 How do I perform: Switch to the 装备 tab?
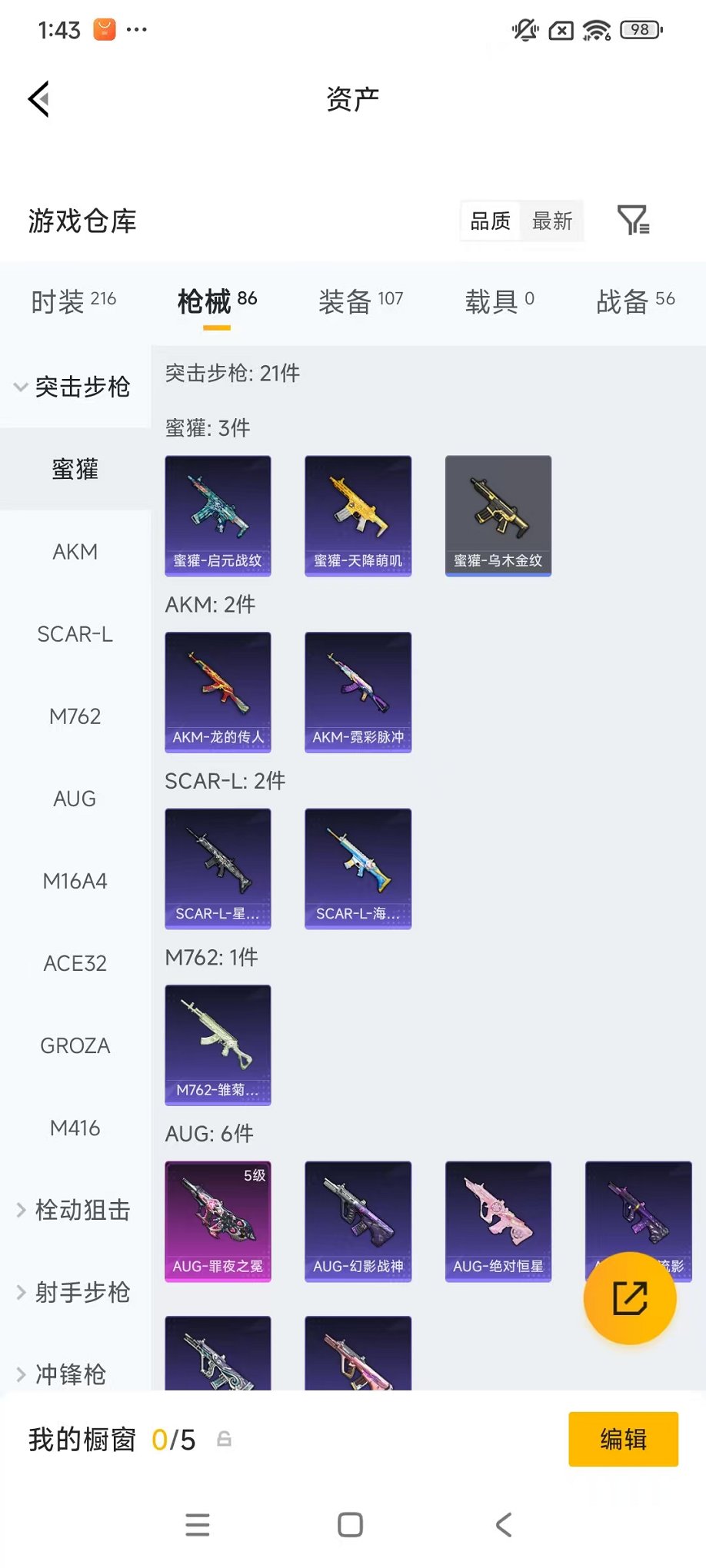click(361, 301)
